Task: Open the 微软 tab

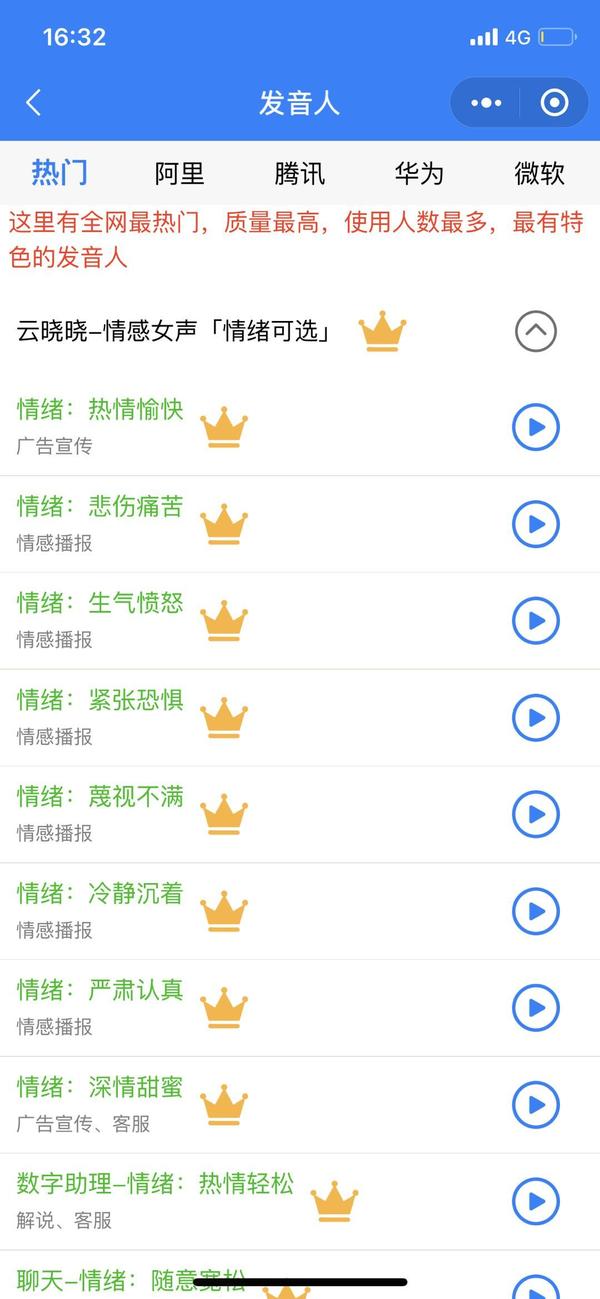Action: tap(540, 173)
